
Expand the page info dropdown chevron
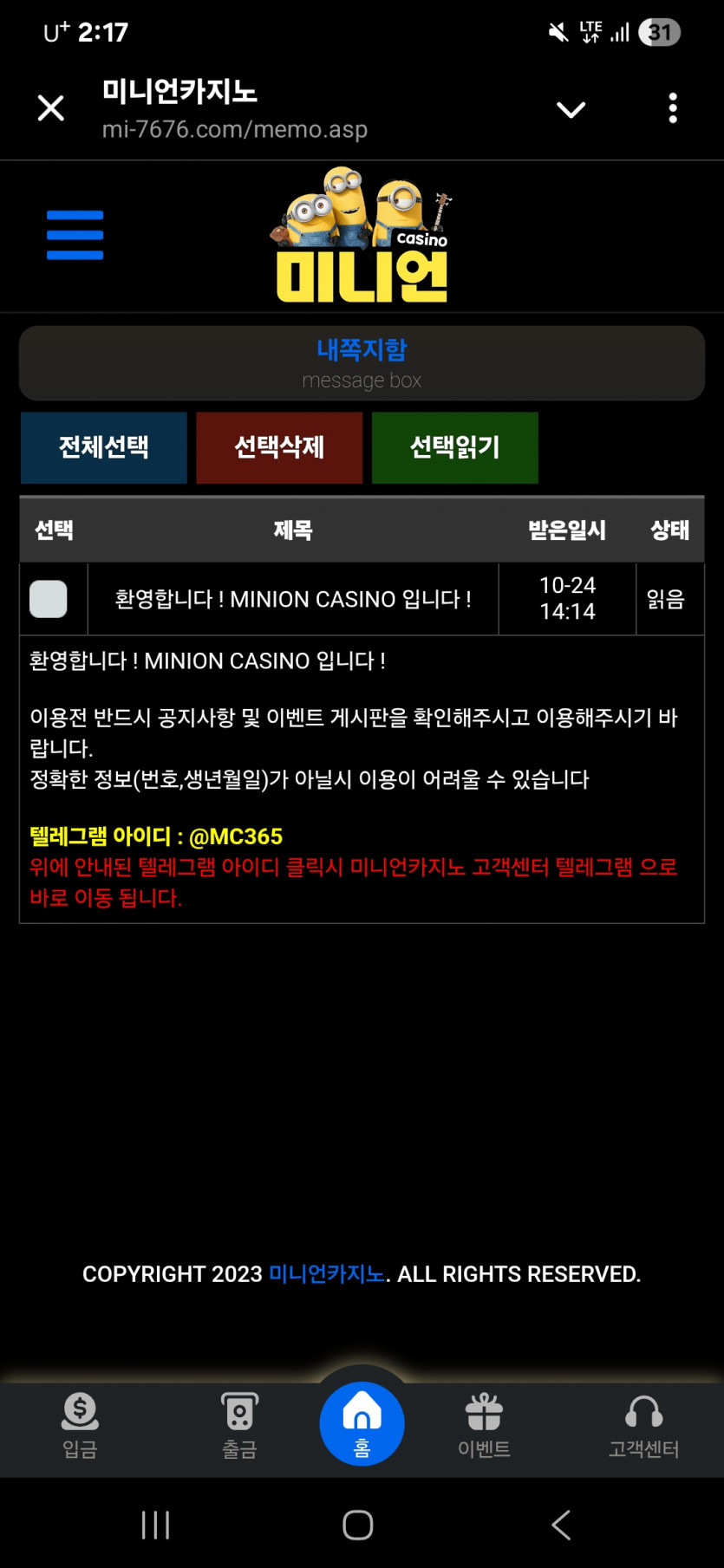coord(571,109)
